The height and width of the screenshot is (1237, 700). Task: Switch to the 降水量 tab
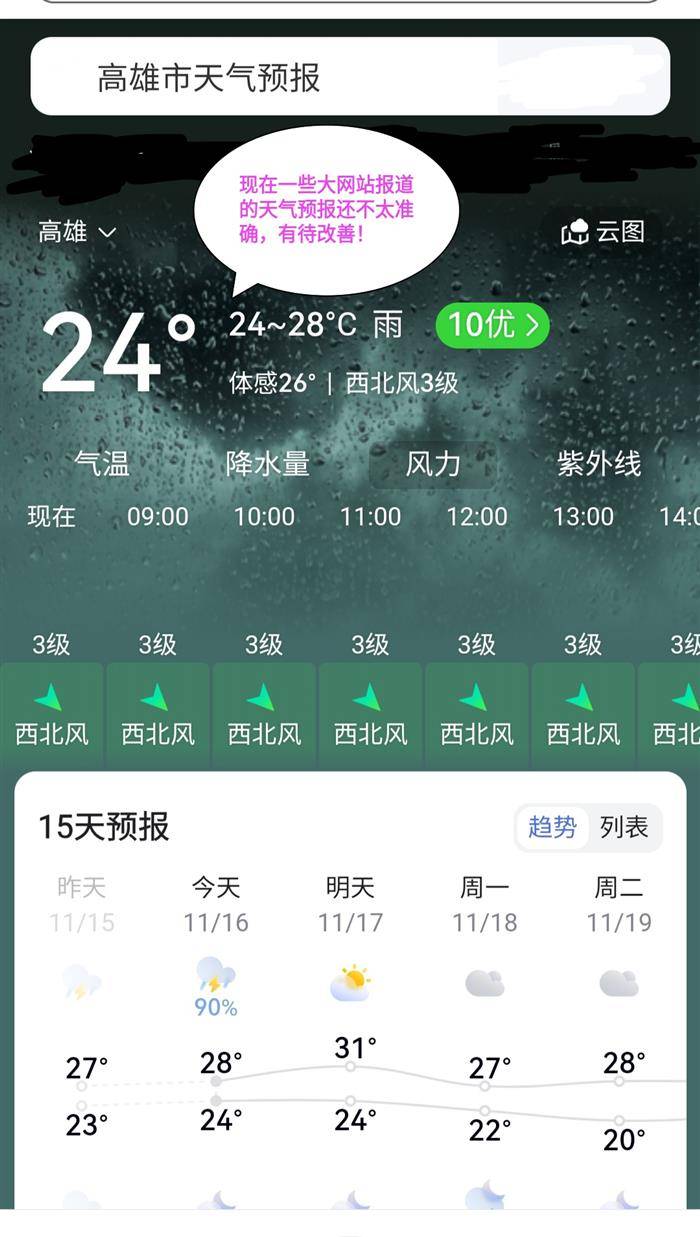267,464
